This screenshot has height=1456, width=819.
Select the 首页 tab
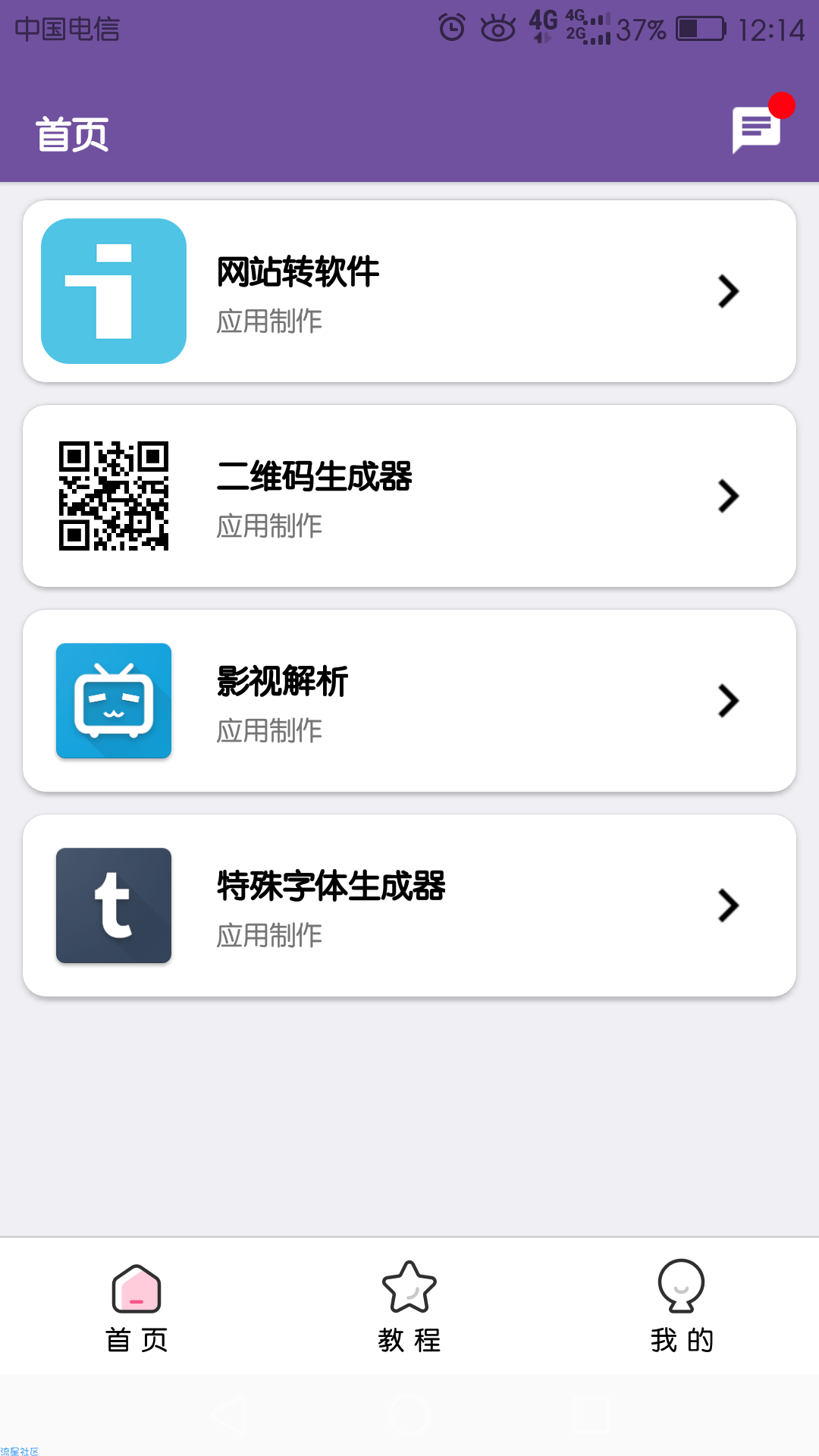(x=136, y=1307)
